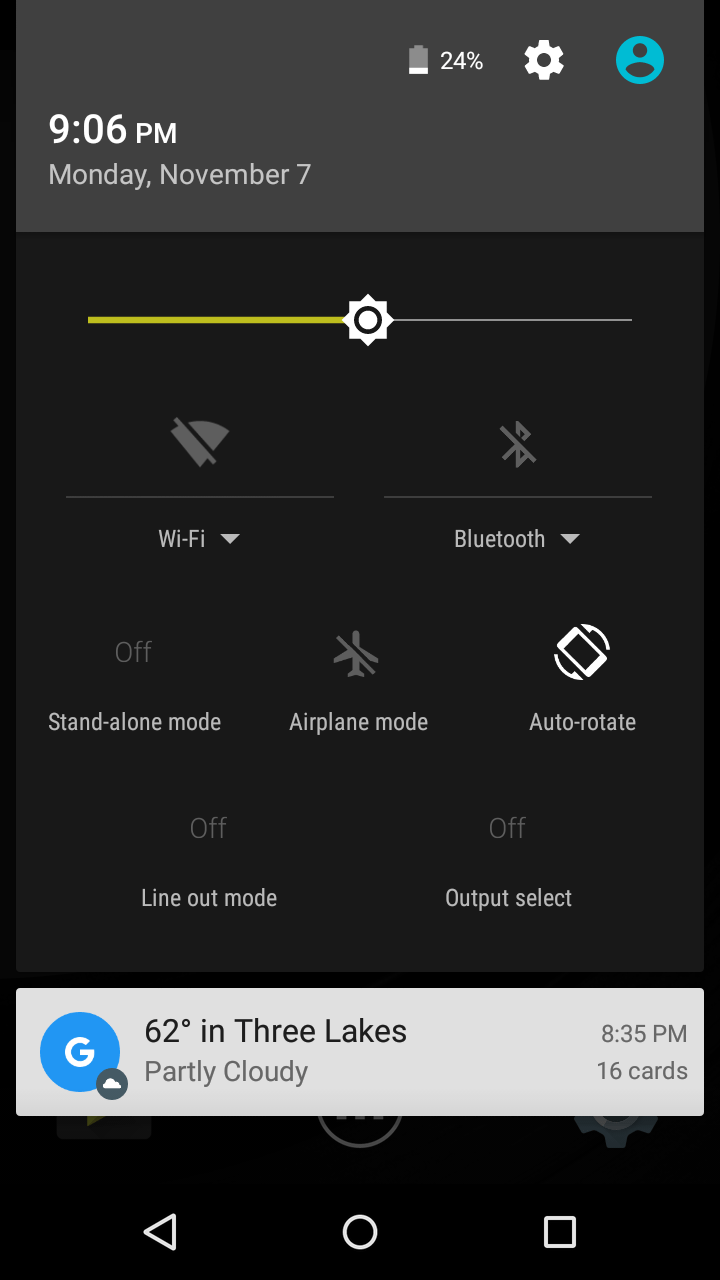720x1280 pixels.
Task: Open the user profile avatar
Action: tap(640, 60)
